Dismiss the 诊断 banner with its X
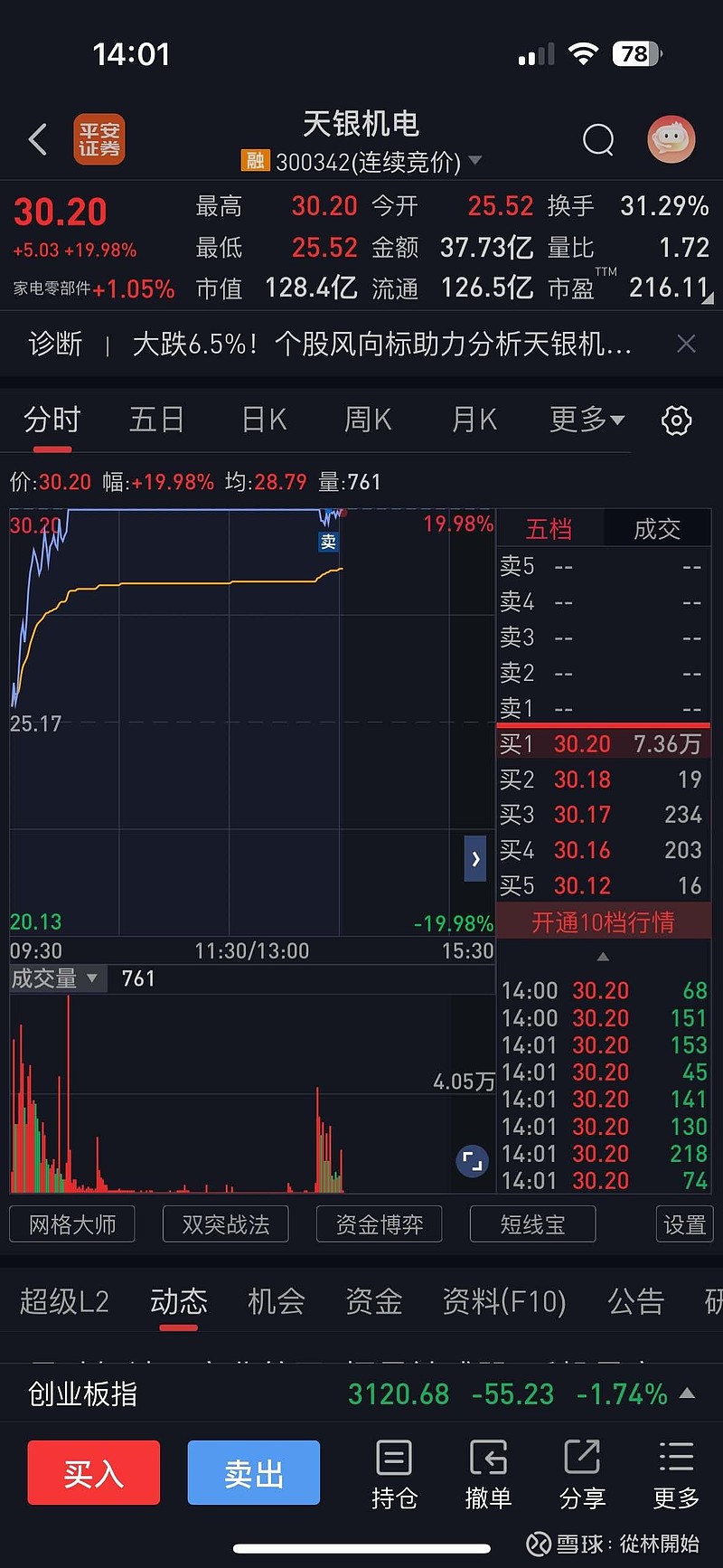Viewport: 723px width, 1568px height. click(x=686, y=344)
